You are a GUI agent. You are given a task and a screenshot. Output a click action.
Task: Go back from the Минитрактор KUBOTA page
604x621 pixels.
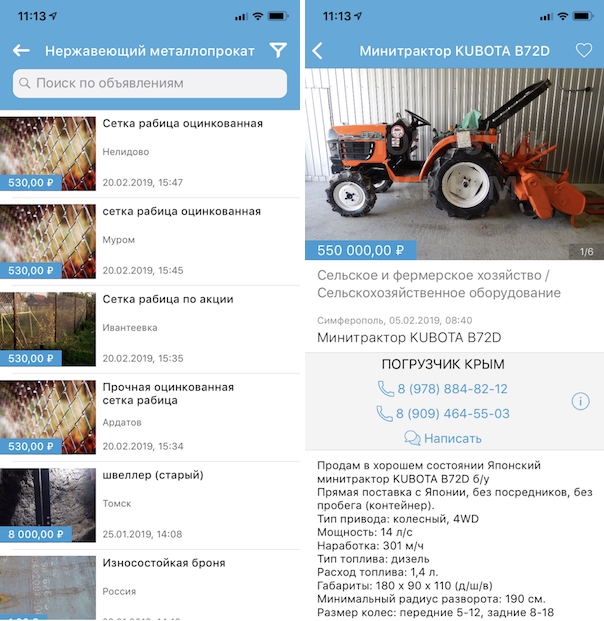tap(318, 50)
